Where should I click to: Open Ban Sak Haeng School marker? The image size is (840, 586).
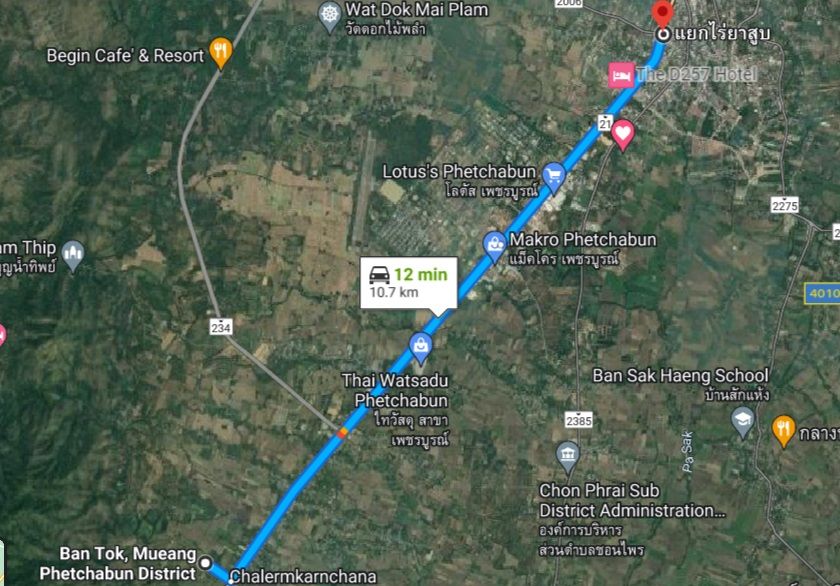point(742,423)
